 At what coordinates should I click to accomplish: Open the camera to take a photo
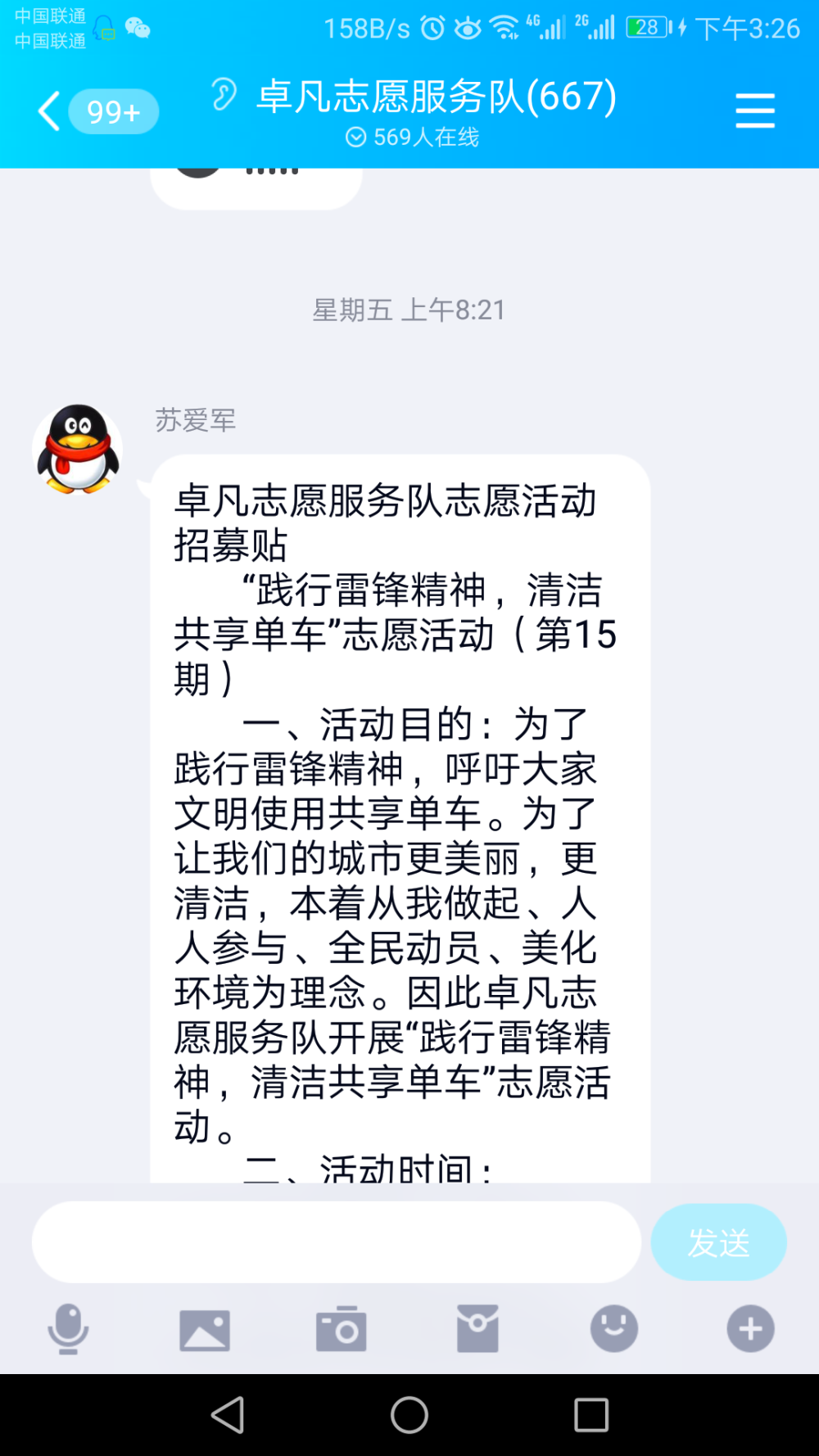(342, 1328)
